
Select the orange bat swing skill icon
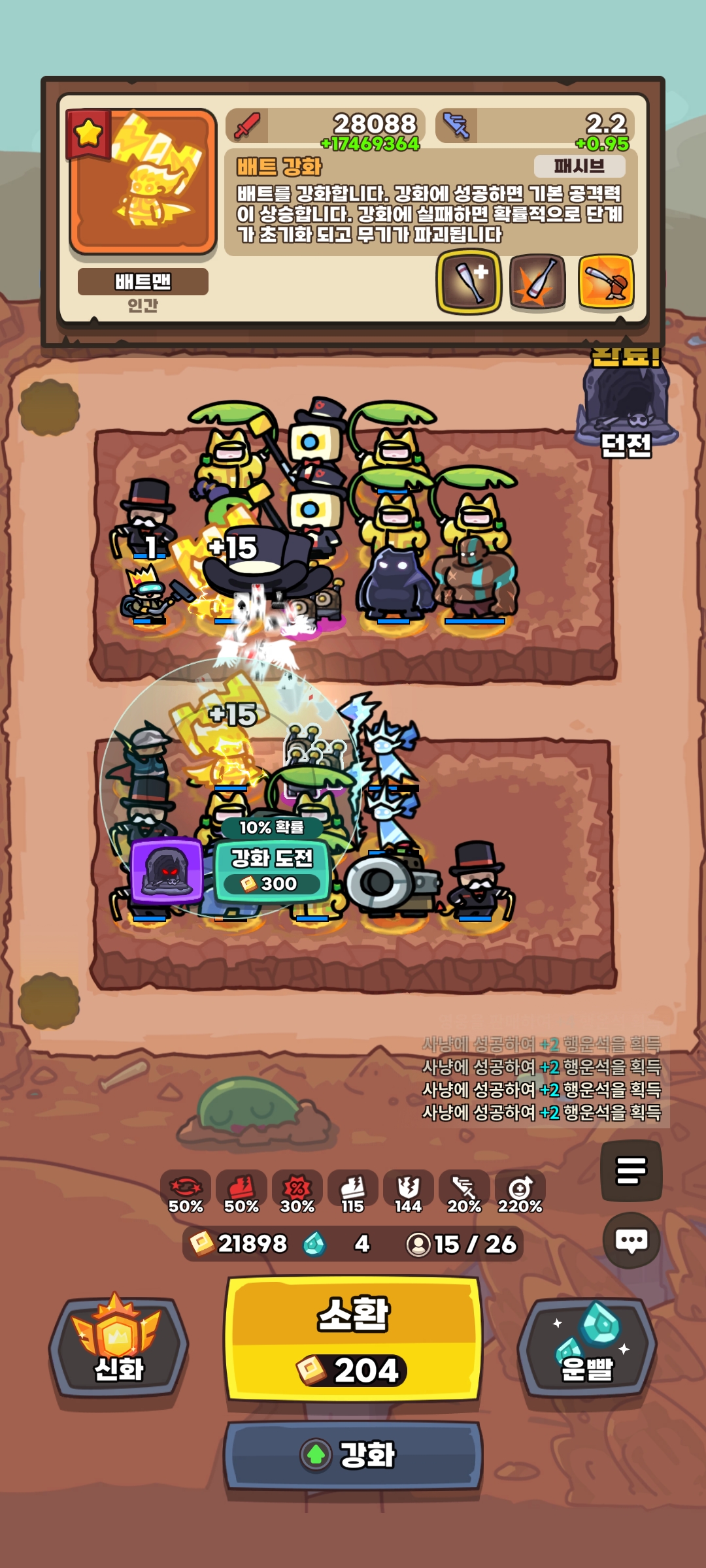pos(606,282)
